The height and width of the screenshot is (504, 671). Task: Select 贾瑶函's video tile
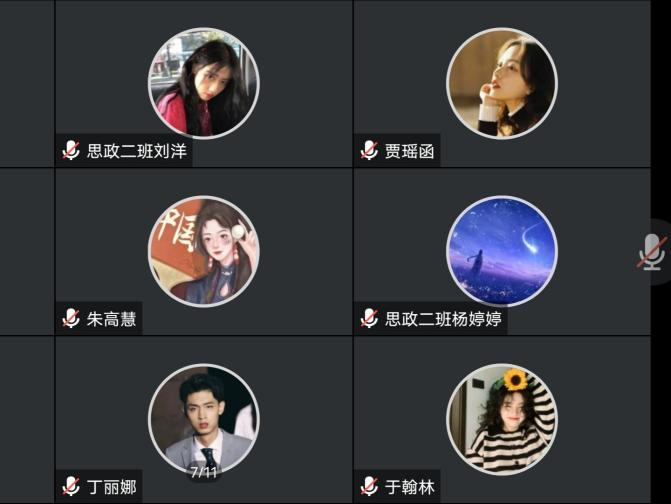pyautogui.click(x=501, y=83)
